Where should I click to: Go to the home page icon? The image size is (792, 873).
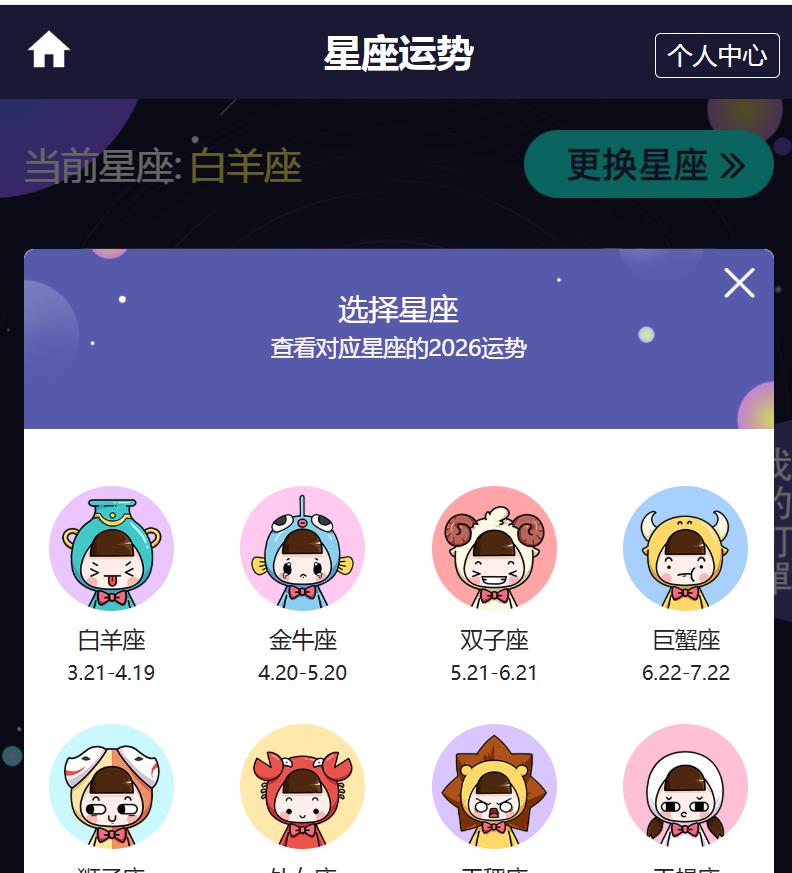48,50
